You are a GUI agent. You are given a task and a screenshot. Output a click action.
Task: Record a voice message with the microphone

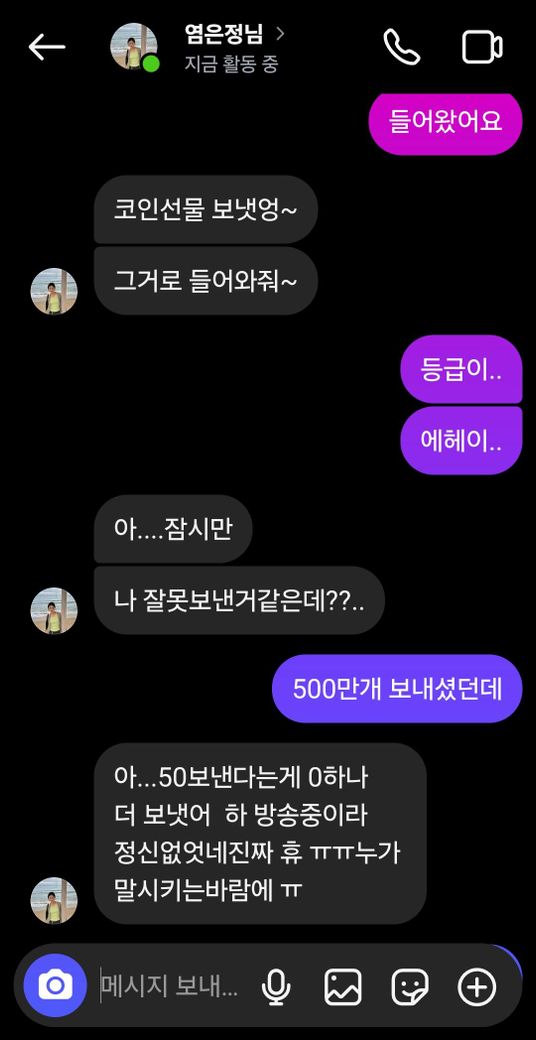click(276, 987)
